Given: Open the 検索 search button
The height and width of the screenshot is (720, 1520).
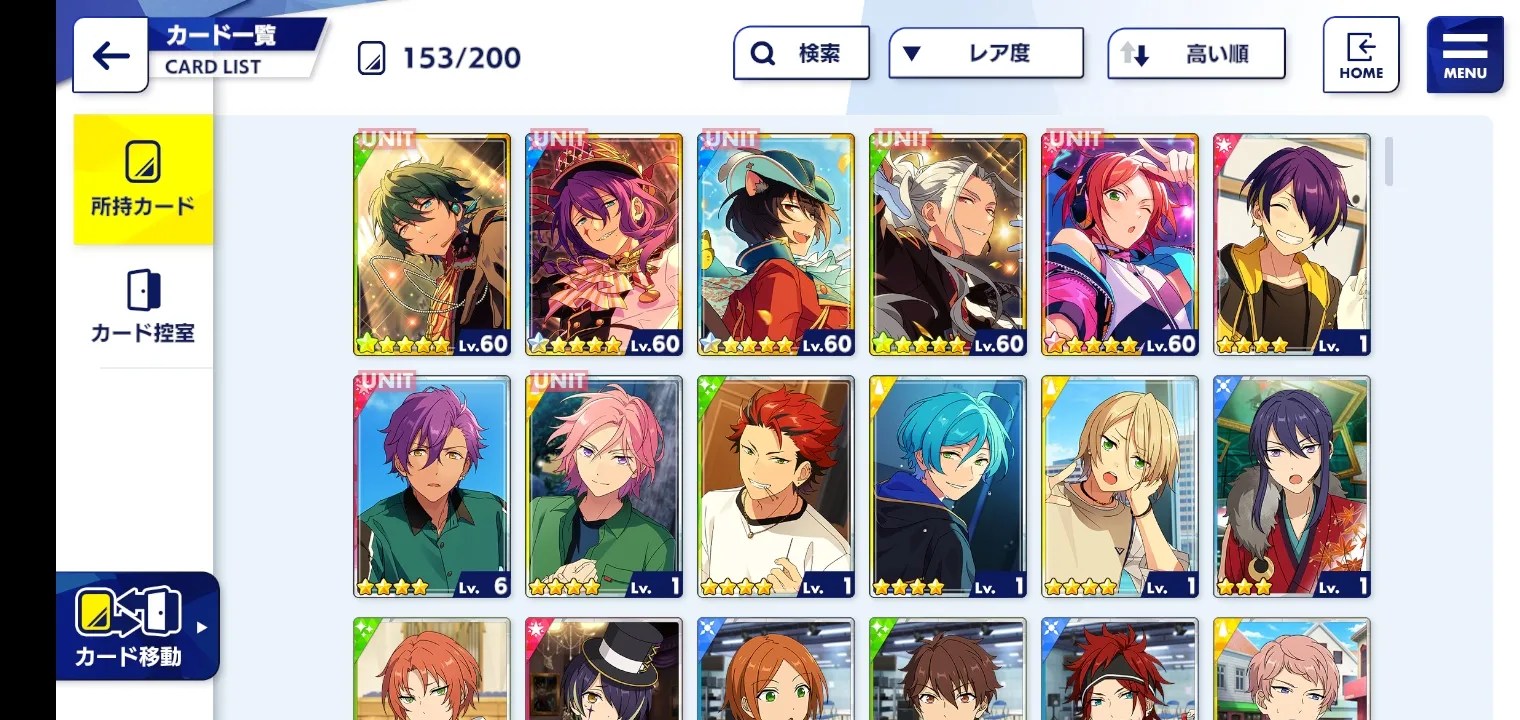Looking at the screenshot, I should [x=801, y=53].
